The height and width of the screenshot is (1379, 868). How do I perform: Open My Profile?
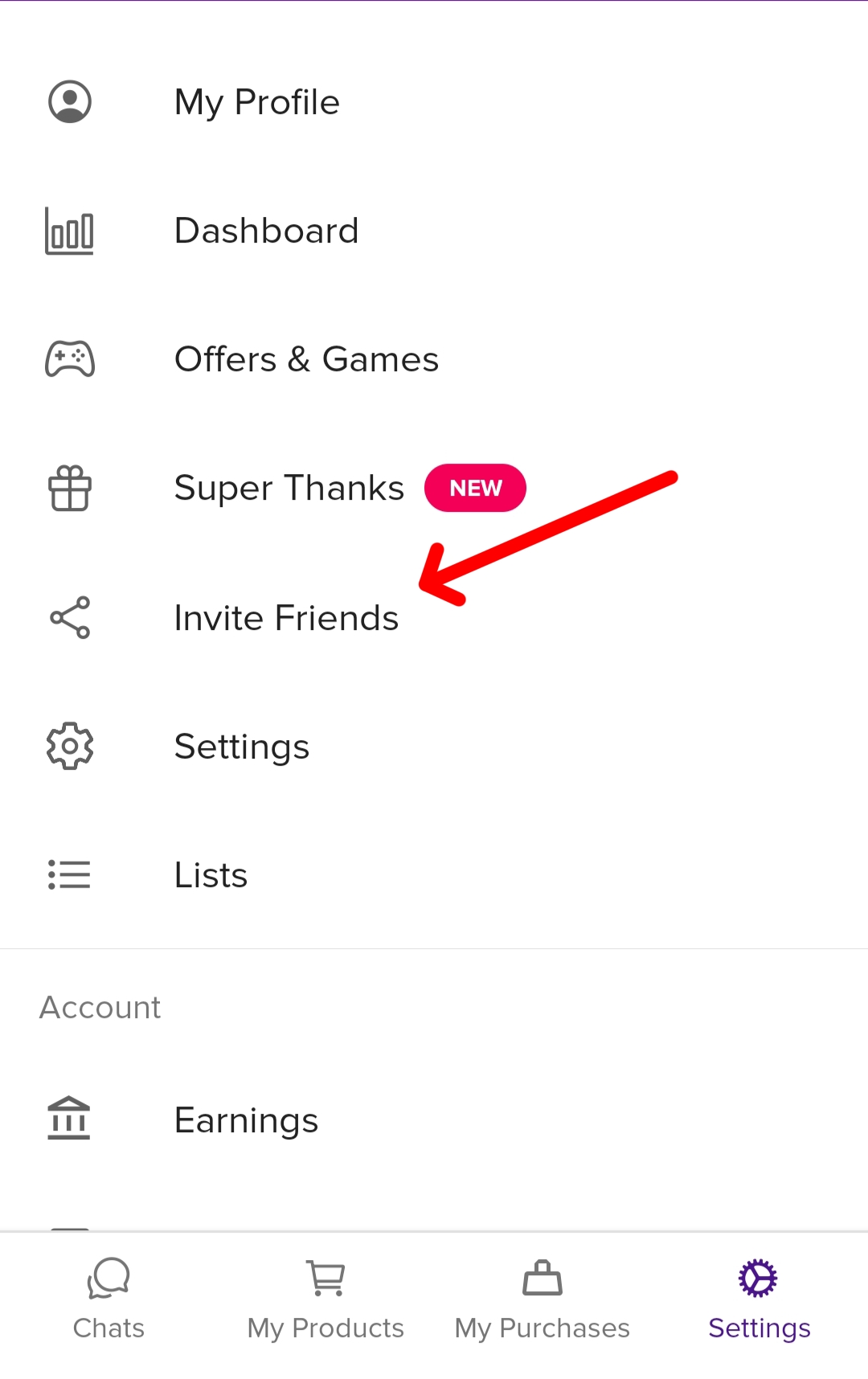point(257,102)
